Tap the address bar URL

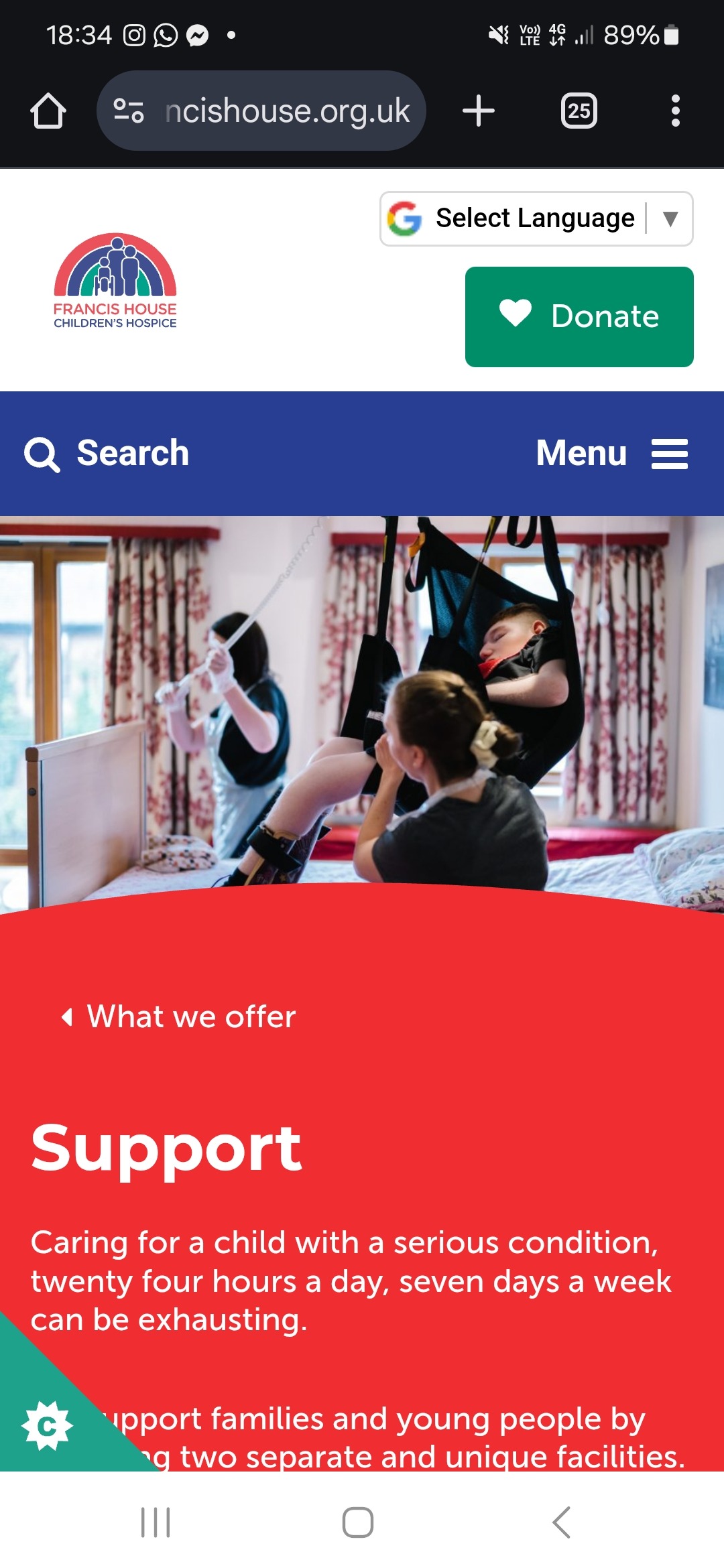[x=287, y=111]
